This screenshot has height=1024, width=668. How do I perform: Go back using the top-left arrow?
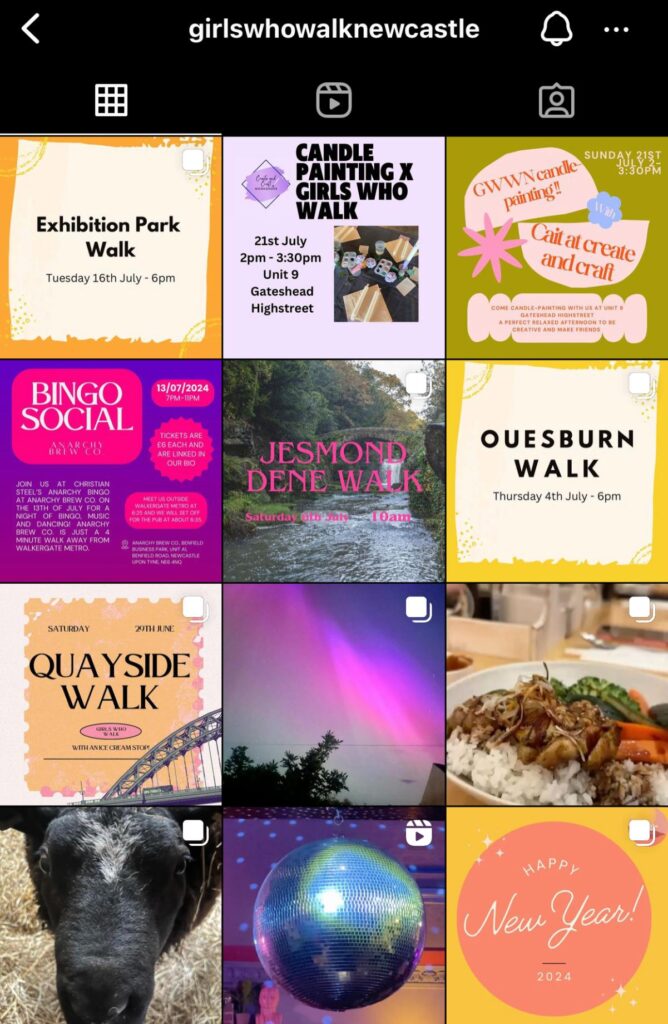tap(31, 29)
